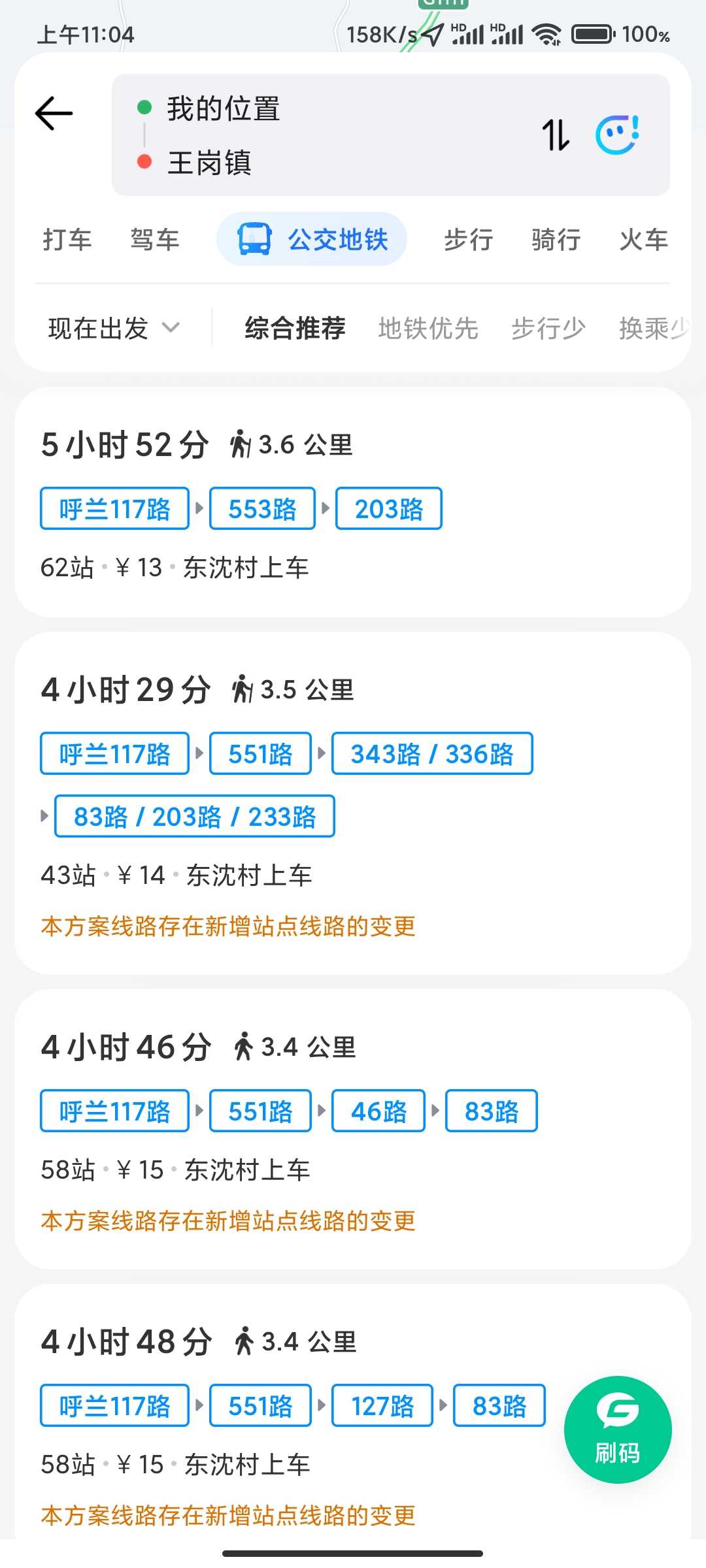Select the 综合推荐 sorting option

[x=295, y=328]
